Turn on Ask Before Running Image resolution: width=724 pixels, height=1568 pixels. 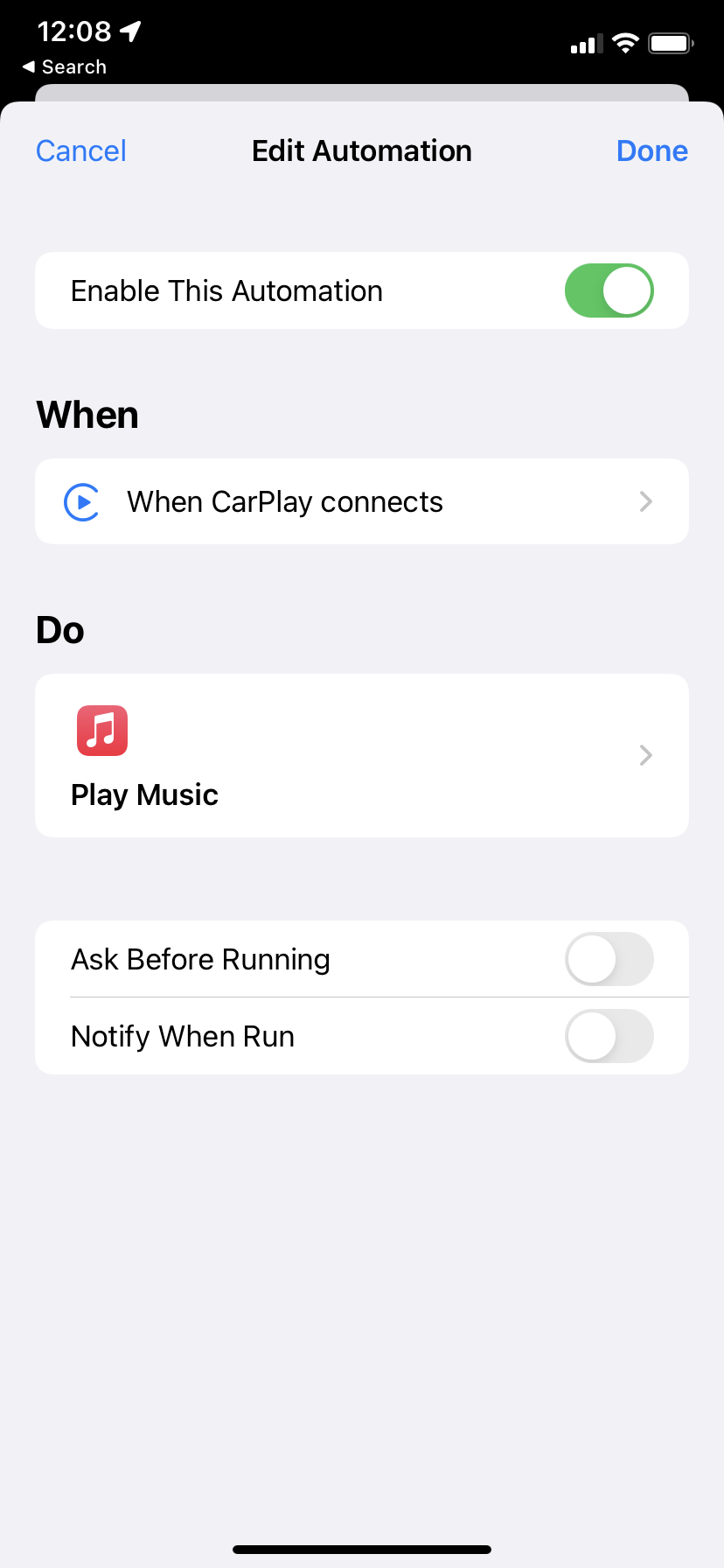click(609, 959)
